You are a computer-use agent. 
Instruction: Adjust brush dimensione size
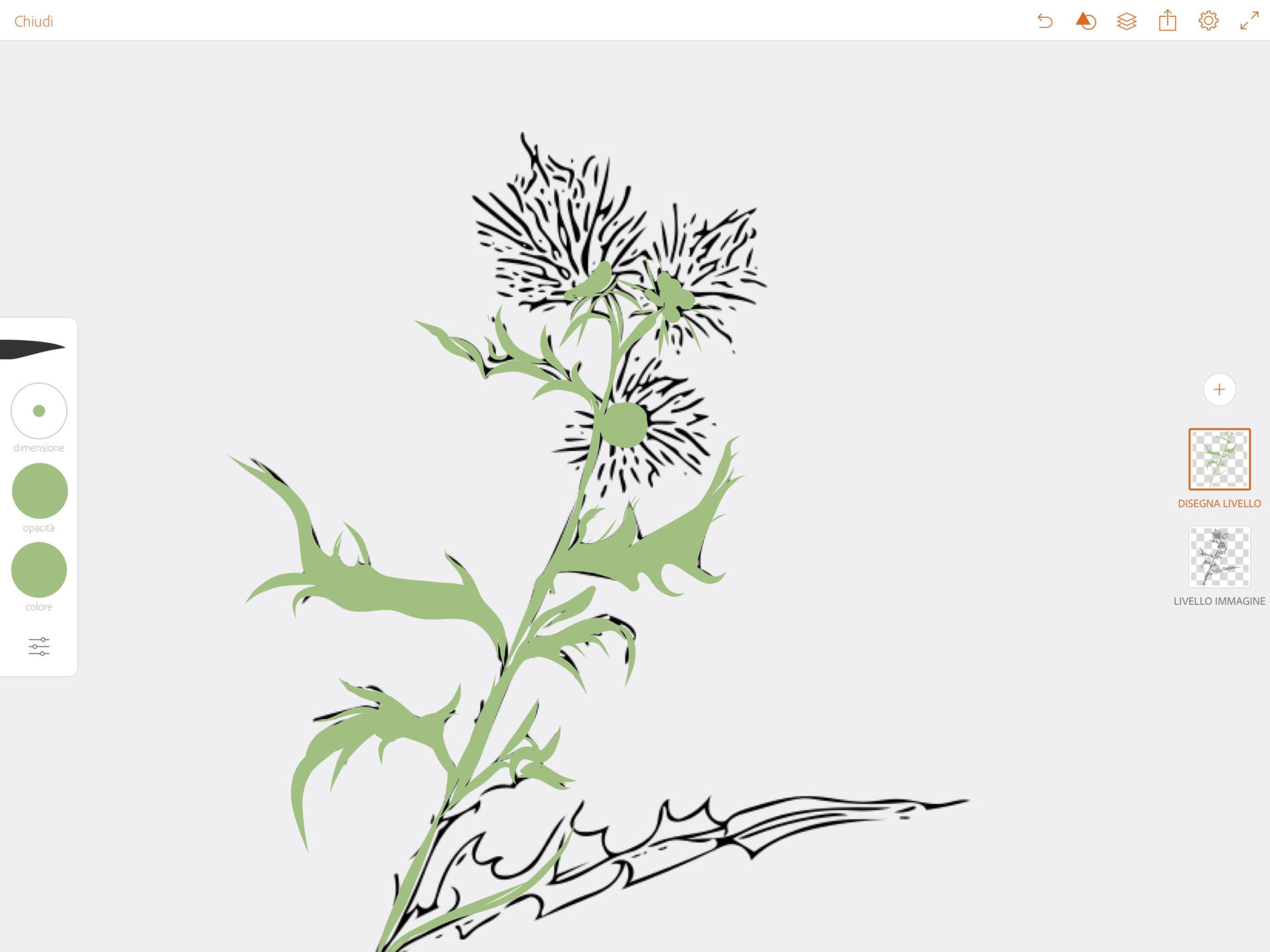pyautogui.click(x=39, y=411)
